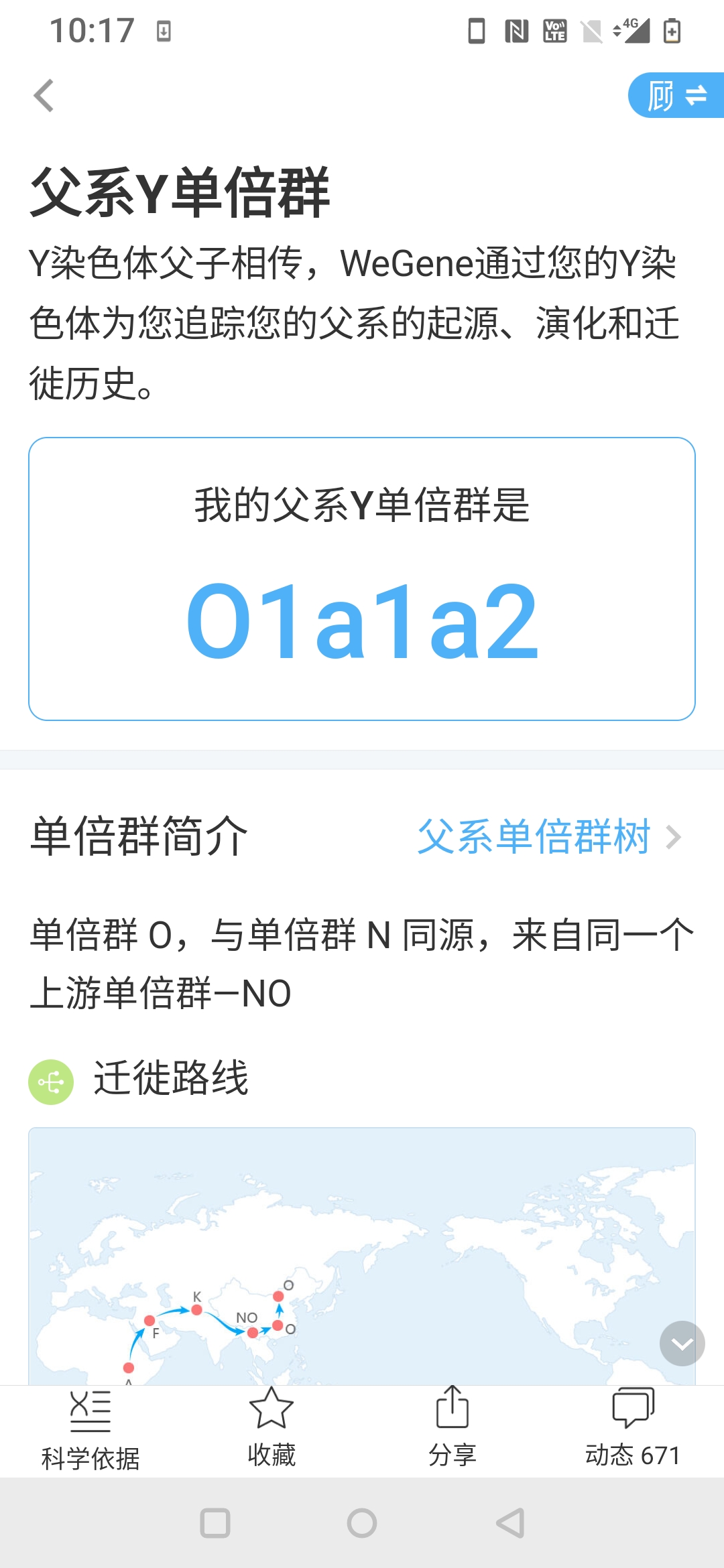
Task: Tap the system home button
Action: pyautogui.click(x=362, y=1523)
